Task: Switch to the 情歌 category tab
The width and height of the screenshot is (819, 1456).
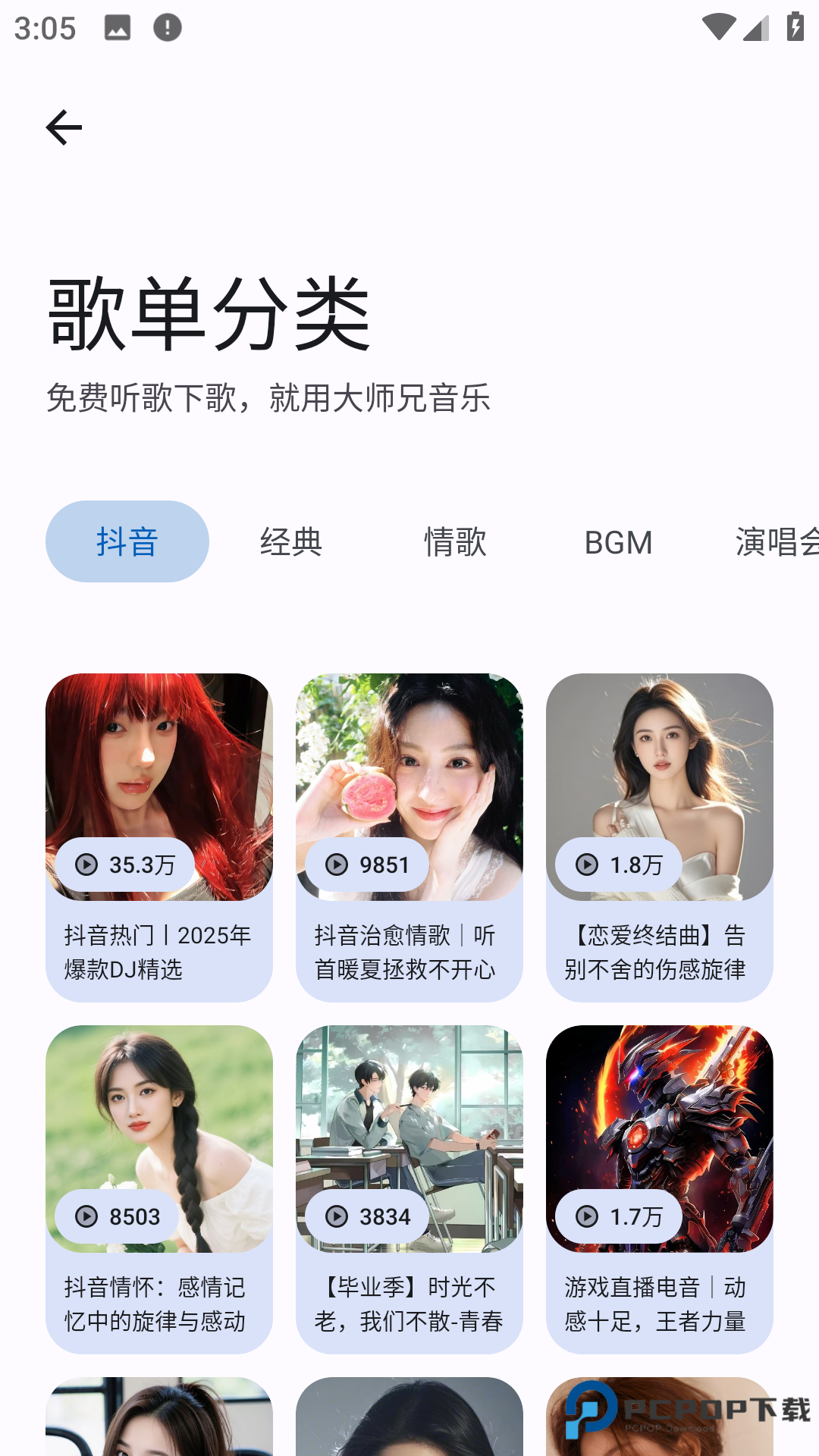Action: (456, 541)
